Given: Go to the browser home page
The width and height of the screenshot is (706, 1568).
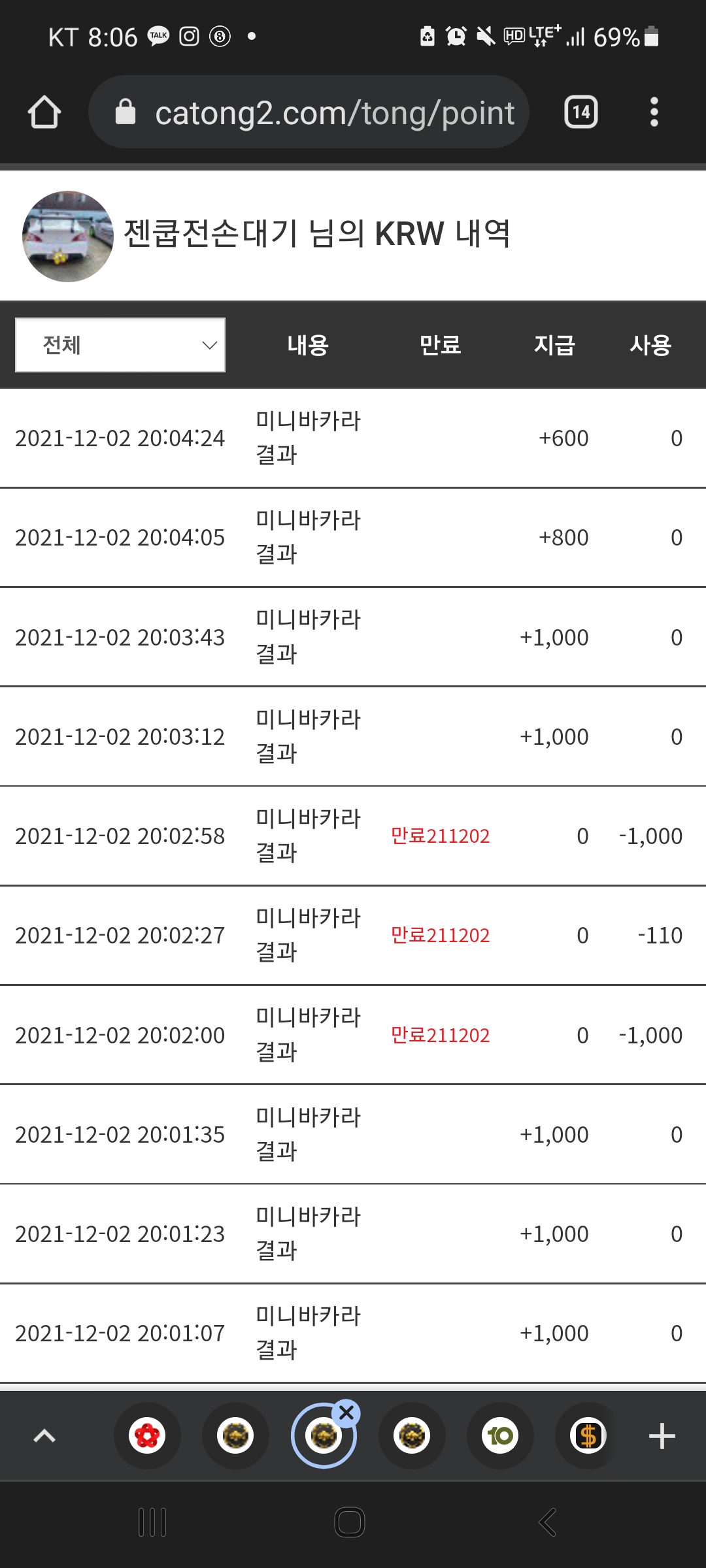Looking at the screenshot, I should click(44, 112).
